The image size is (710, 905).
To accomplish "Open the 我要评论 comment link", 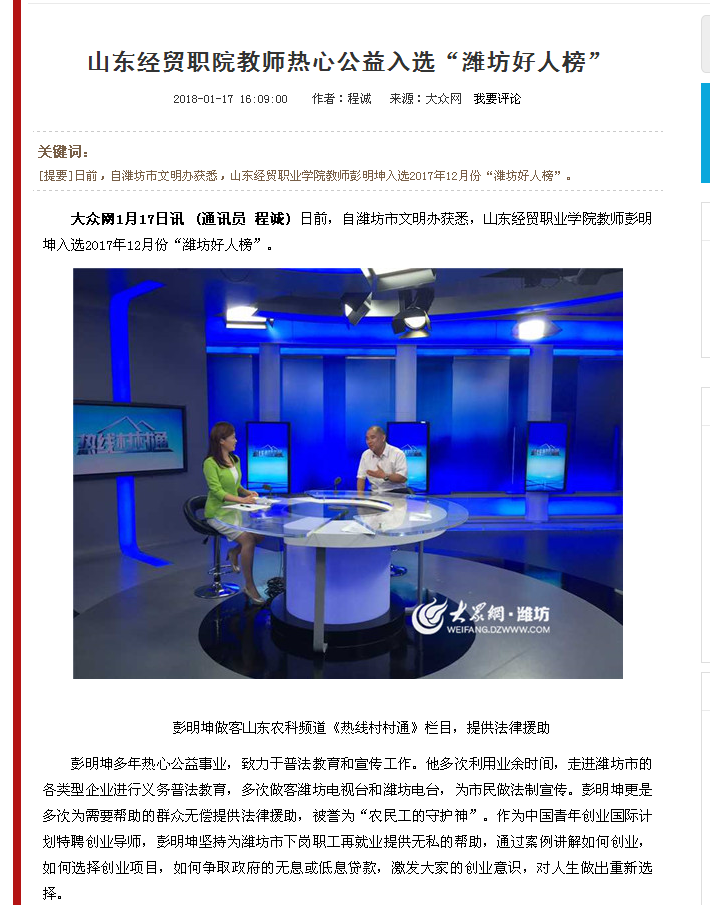I will click(497, 99).
